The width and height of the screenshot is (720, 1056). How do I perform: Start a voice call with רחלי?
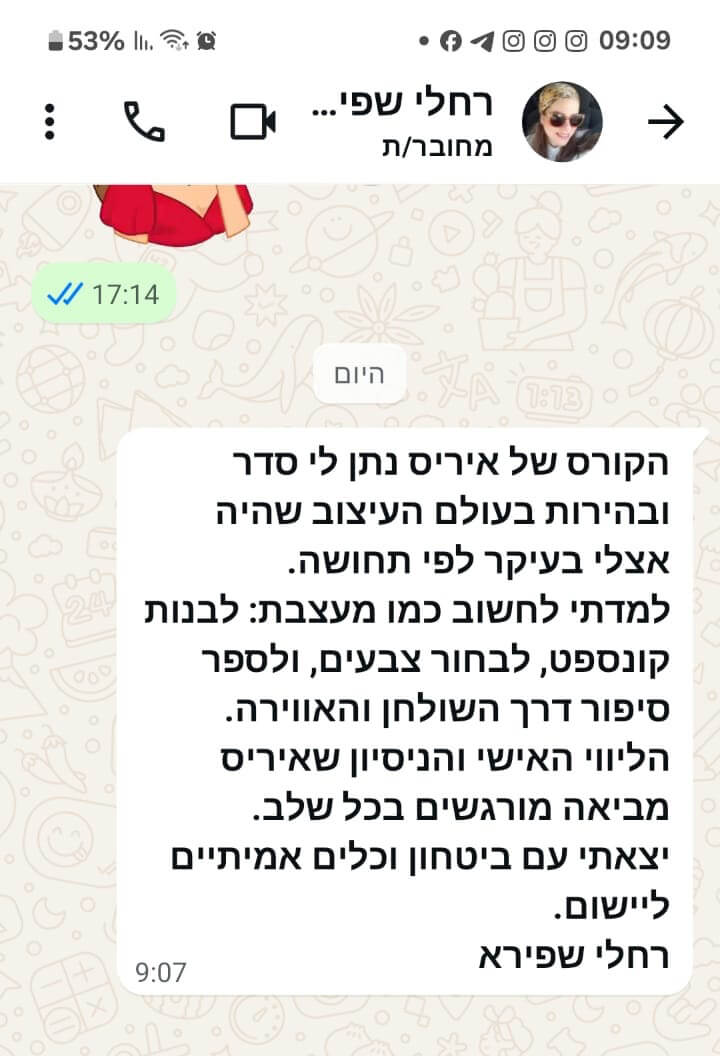pos(144,122)
